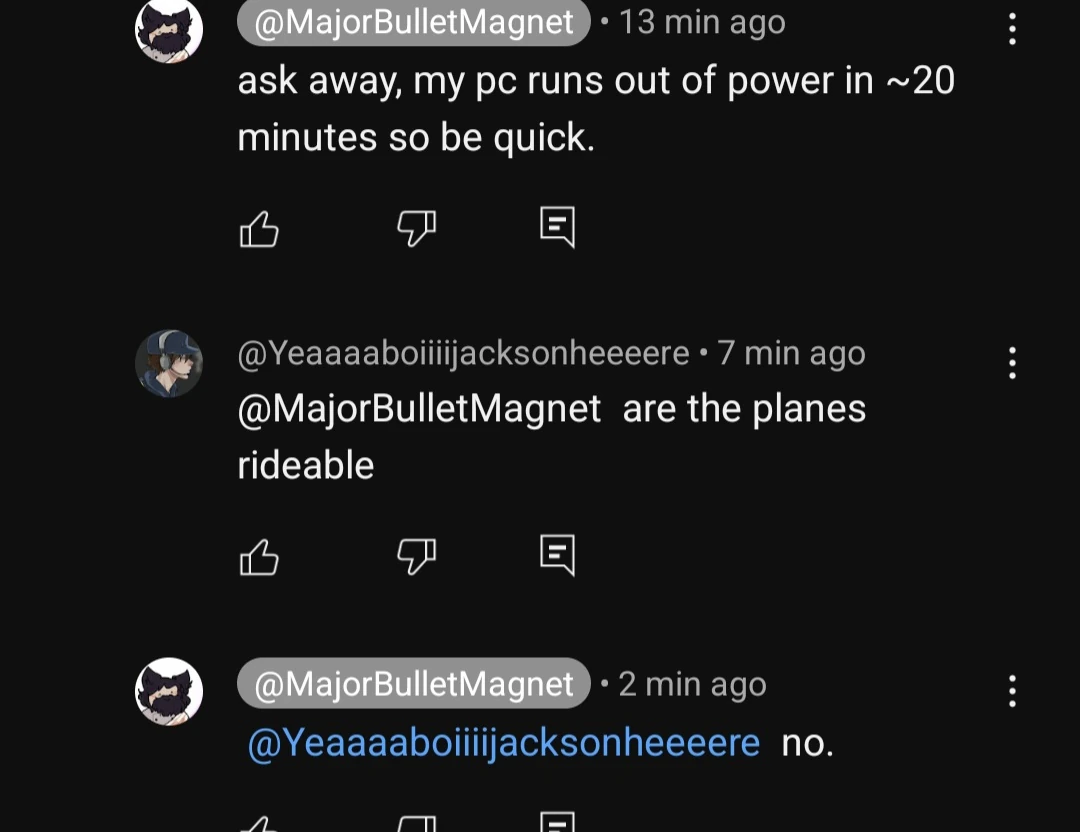Image resolution: width=1080 pixels, height=832 pixels.
Task: View Yeaaaaboiiiijacksonheeeere's channel from the gray username
Action: click(x=463, y=353)
